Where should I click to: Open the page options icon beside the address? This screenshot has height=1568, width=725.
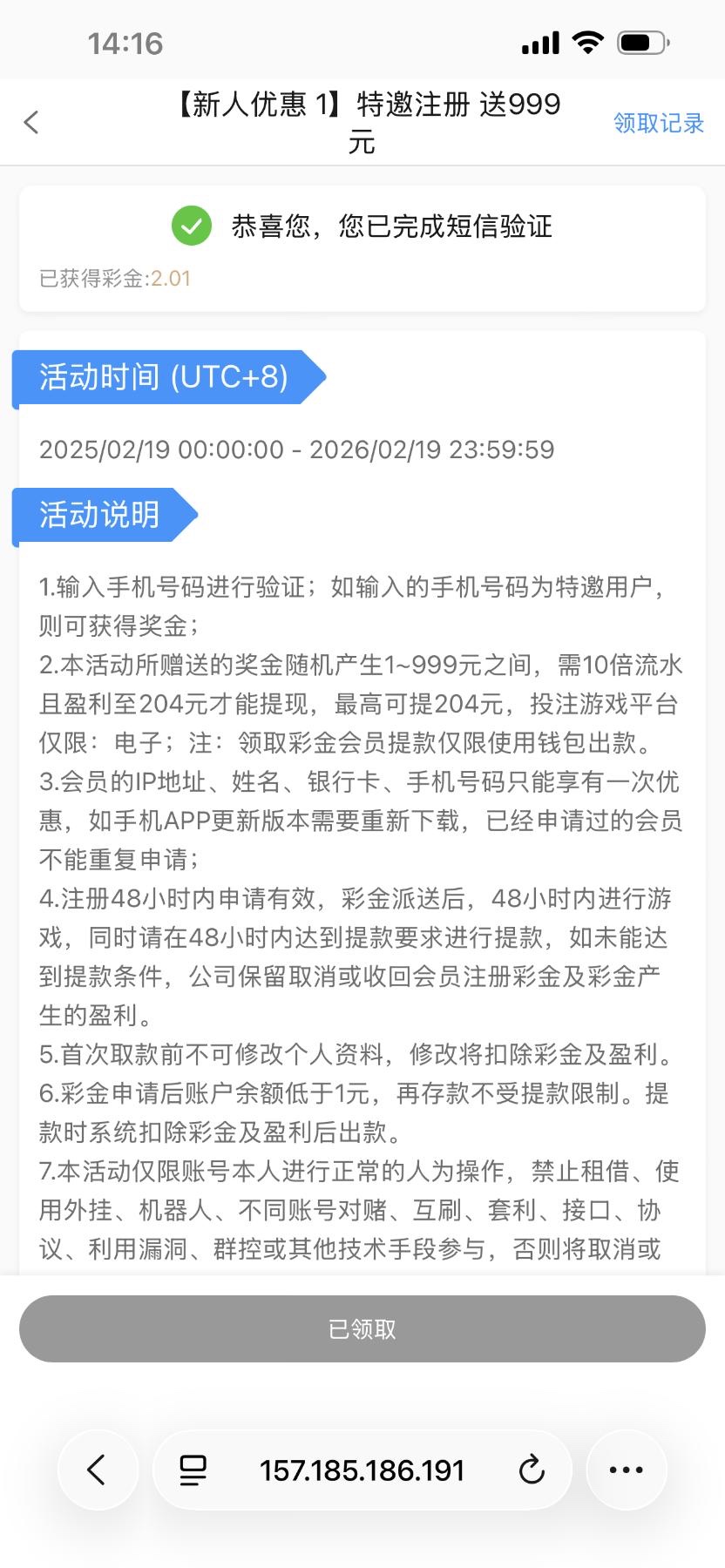[x=193, y=1470]
